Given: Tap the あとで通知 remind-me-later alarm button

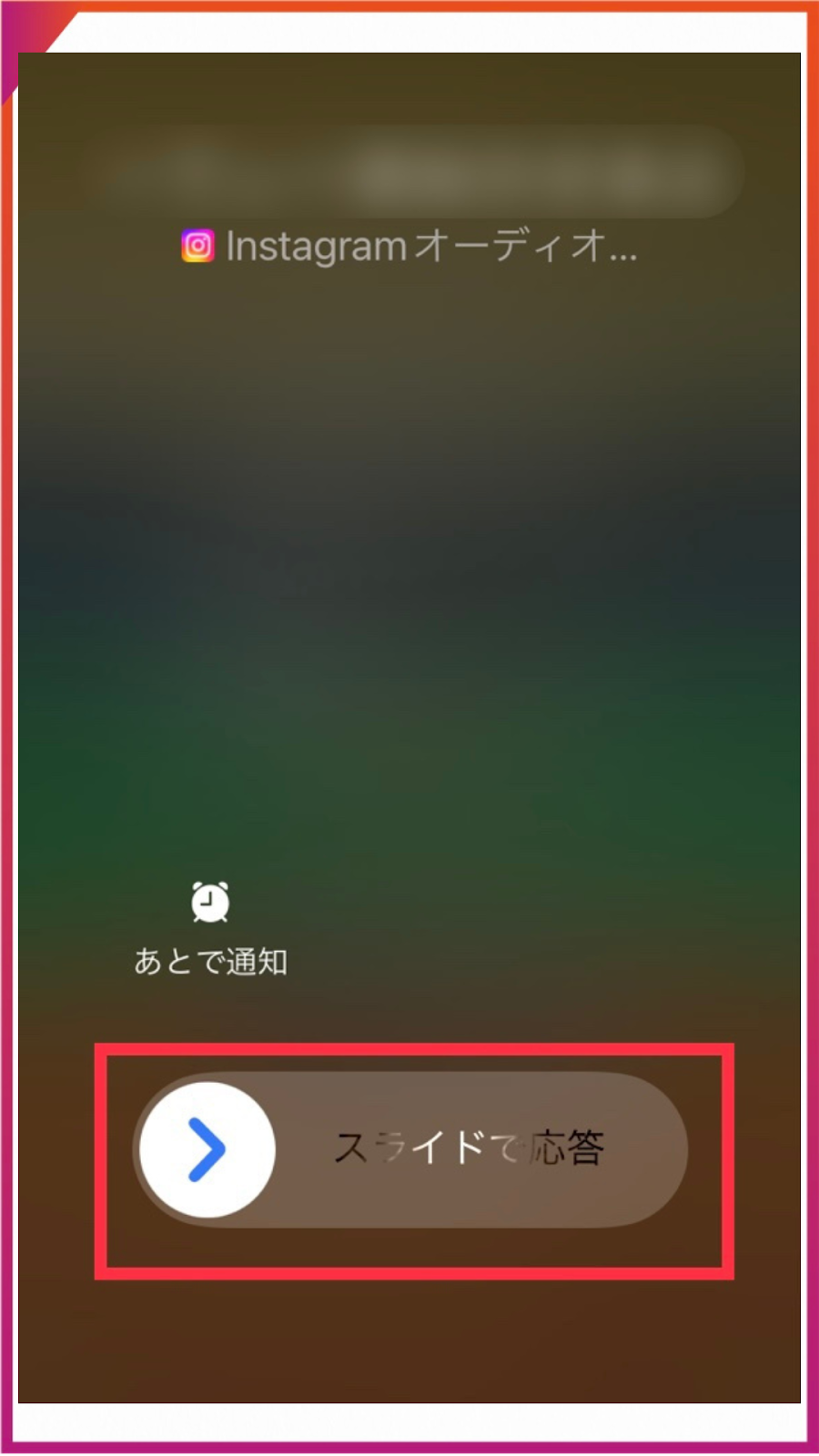Looking at the screenshot, I should coord(210,904).
